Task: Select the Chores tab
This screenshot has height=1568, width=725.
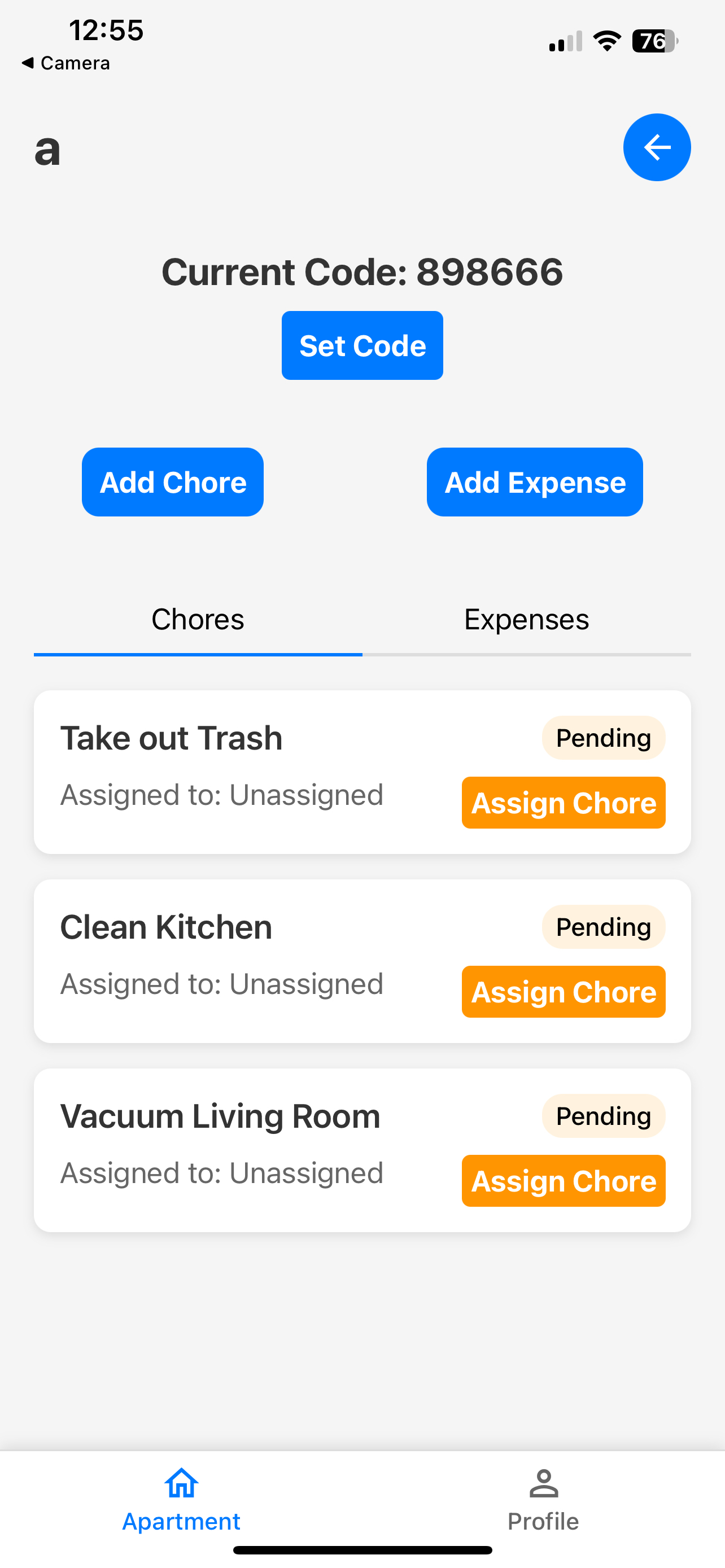Action: [x=198, y=620]
